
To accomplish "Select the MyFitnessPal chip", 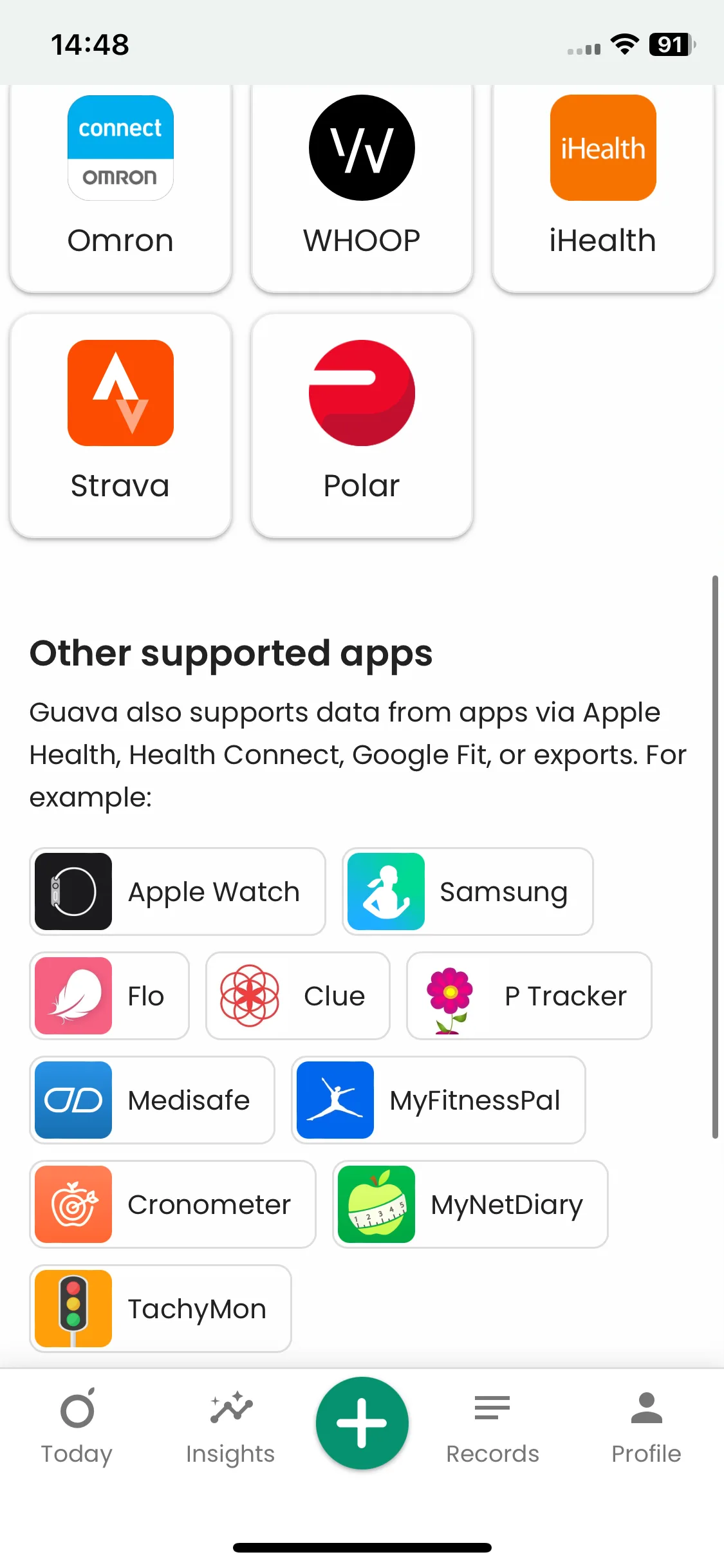I will pos(438,1100).
